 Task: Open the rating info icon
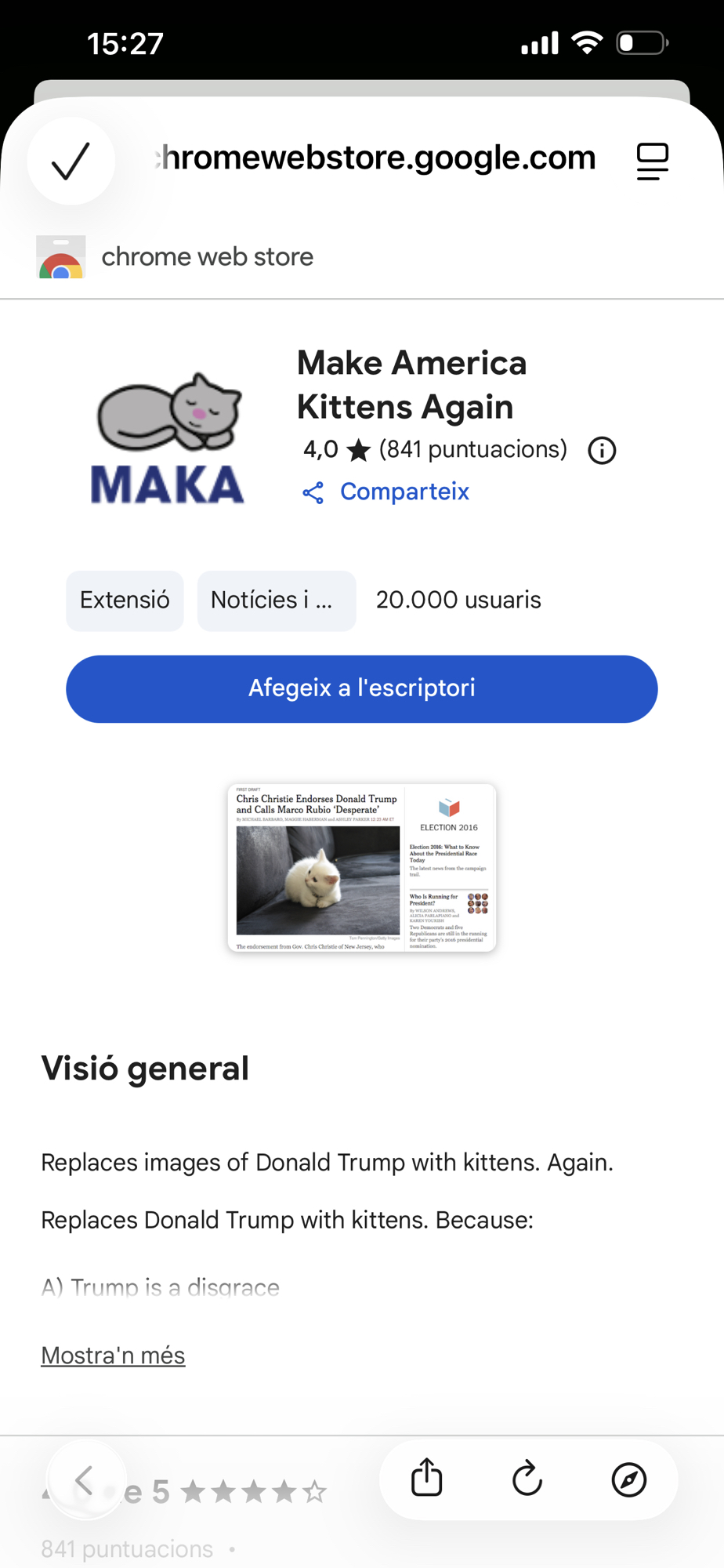pyautogui.click(x=602, y=451)
